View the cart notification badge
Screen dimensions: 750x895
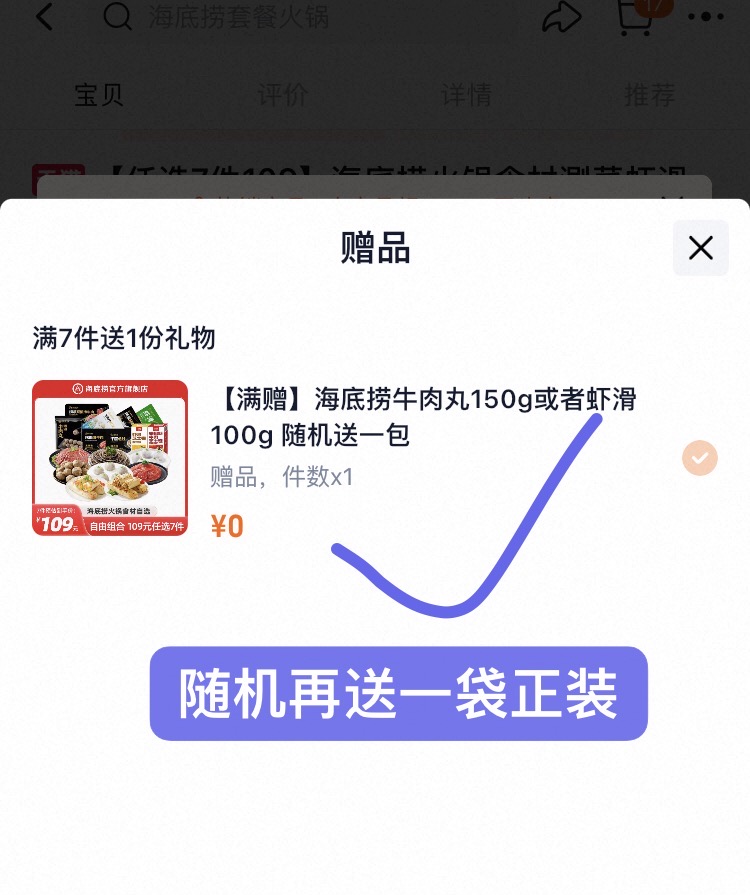click(x=655, y=6)
